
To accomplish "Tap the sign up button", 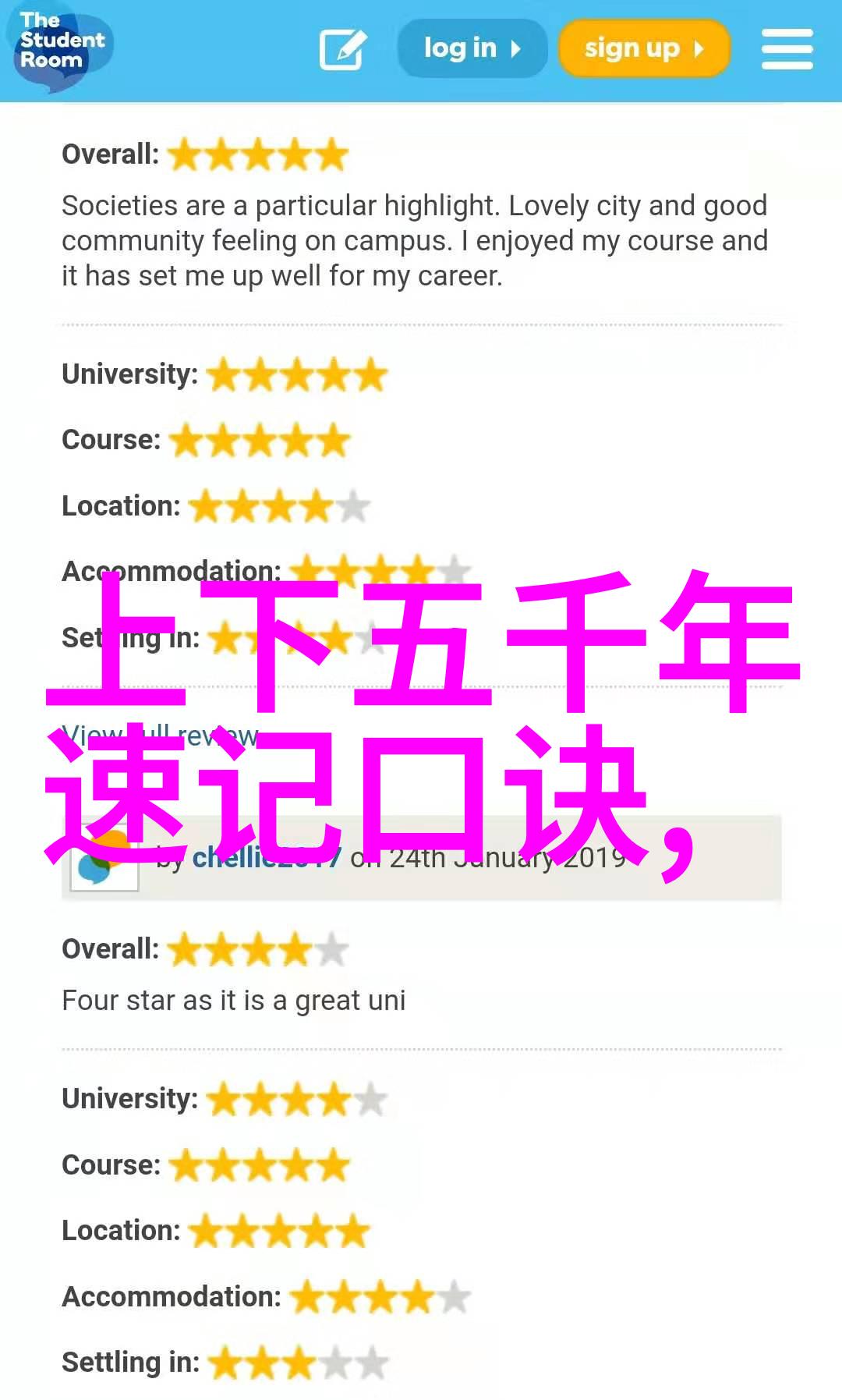I will (x=644, y=49).
